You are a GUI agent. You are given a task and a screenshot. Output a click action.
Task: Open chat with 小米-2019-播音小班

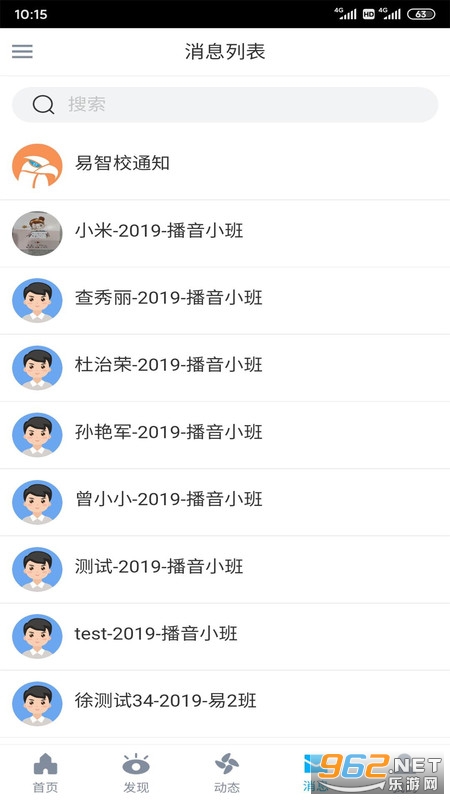[x=225, y=233]
